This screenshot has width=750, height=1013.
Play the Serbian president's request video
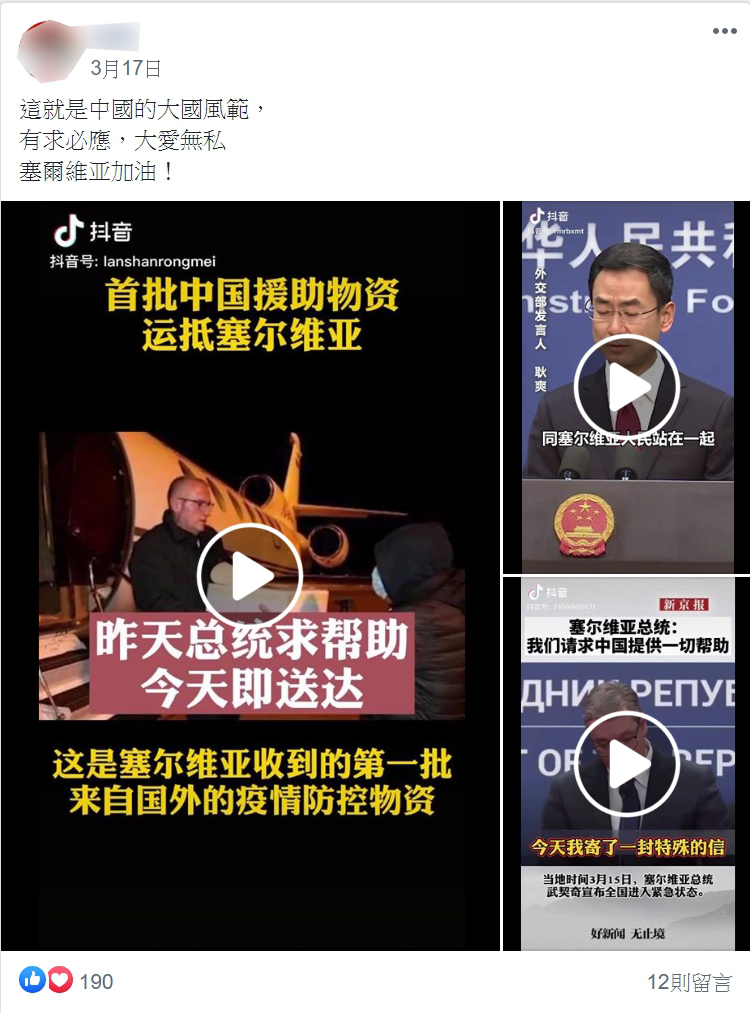coord(627,763)
